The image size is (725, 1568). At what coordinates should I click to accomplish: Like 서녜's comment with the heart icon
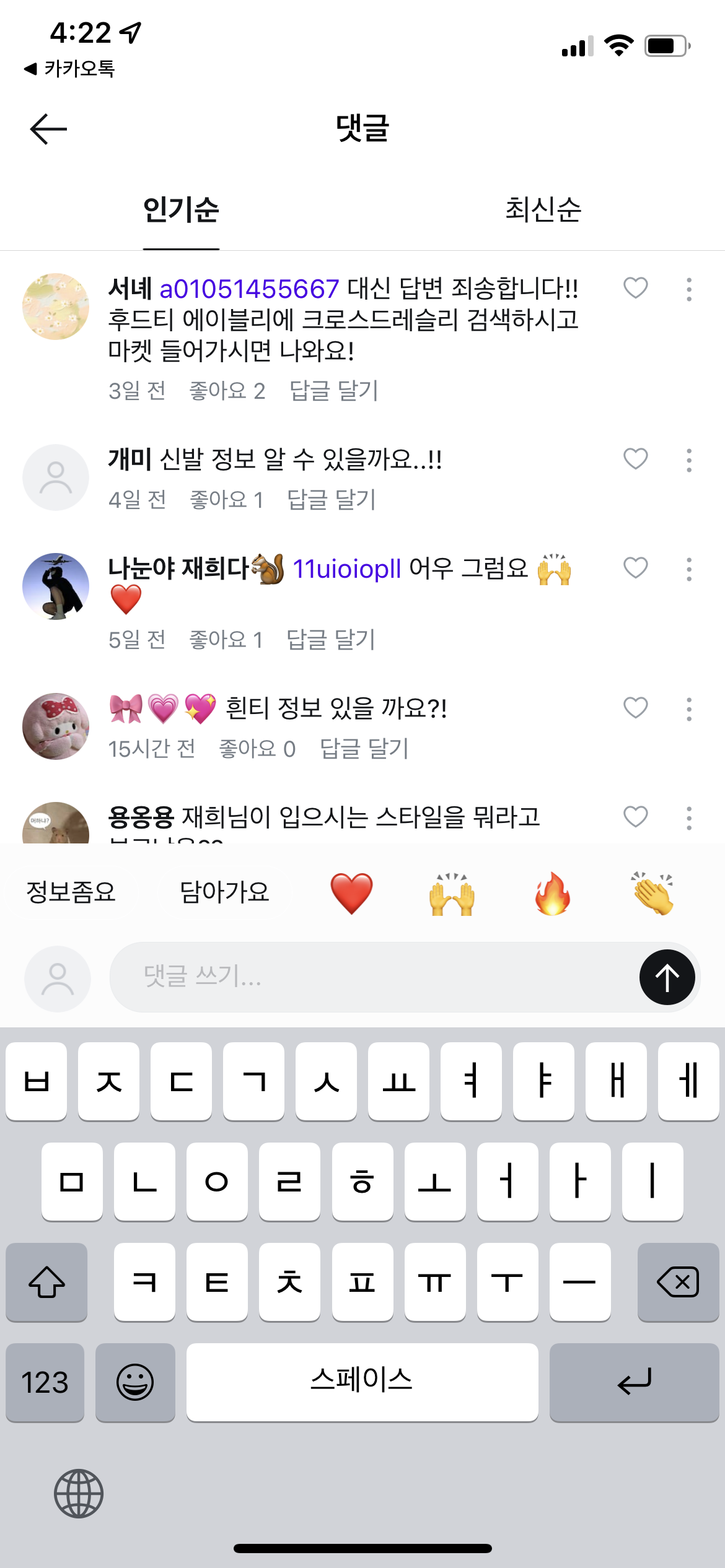point(635,289)
